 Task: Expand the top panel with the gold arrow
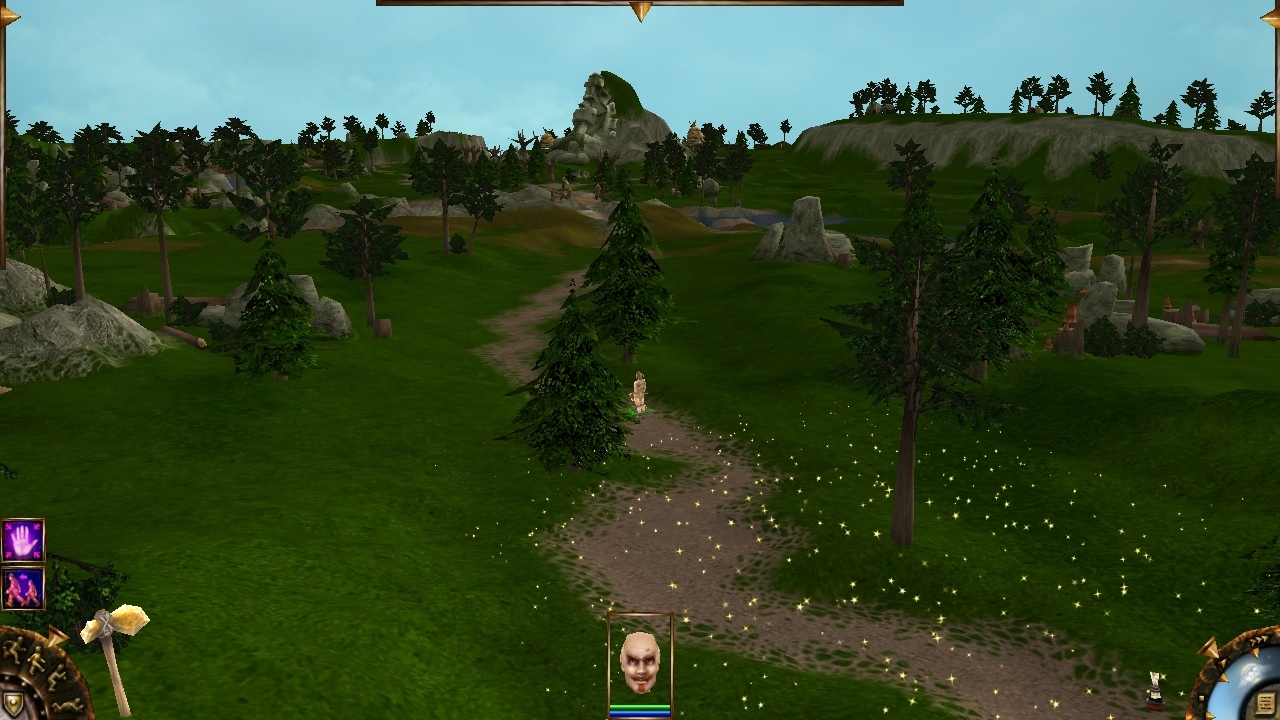click(640, 11)
